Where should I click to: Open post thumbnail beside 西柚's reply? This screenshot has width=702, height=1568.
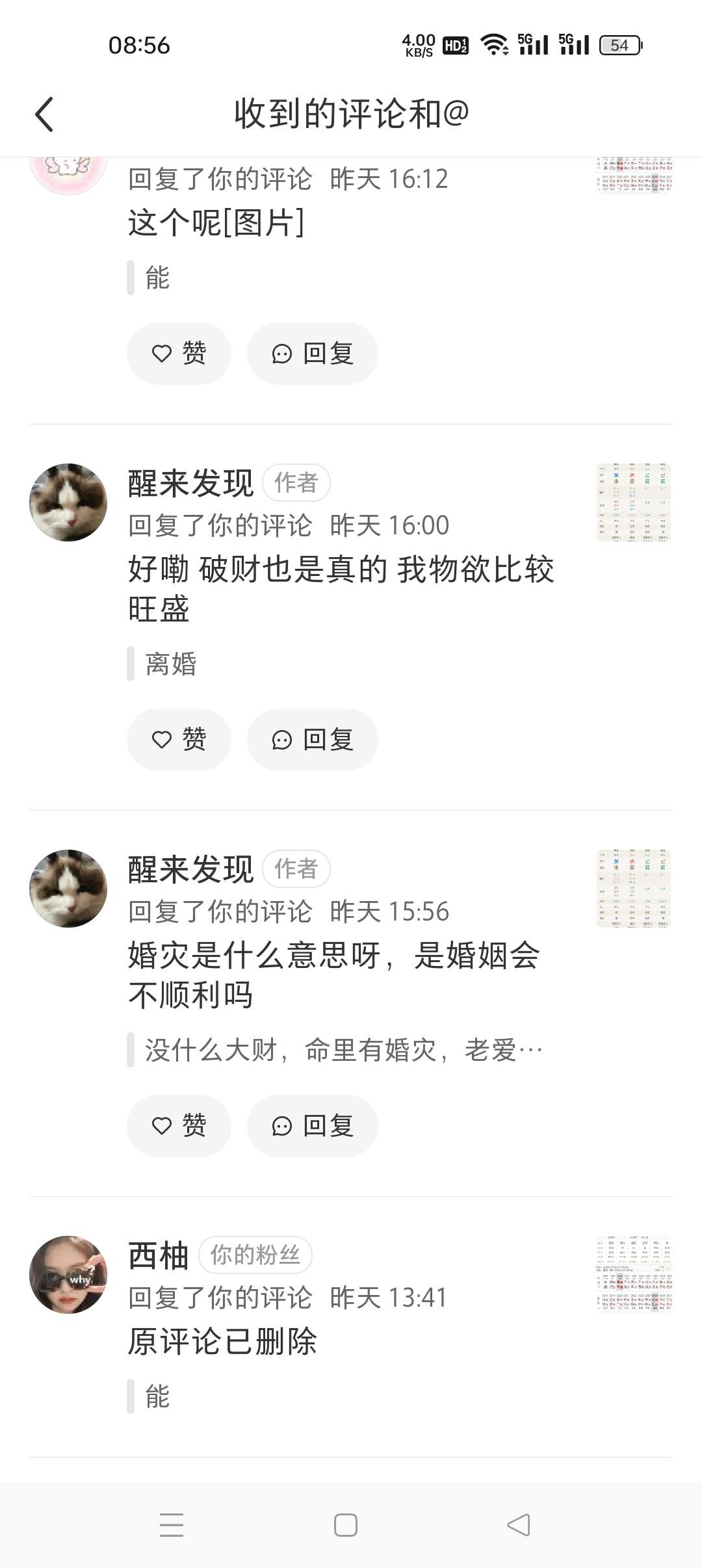634,1275
